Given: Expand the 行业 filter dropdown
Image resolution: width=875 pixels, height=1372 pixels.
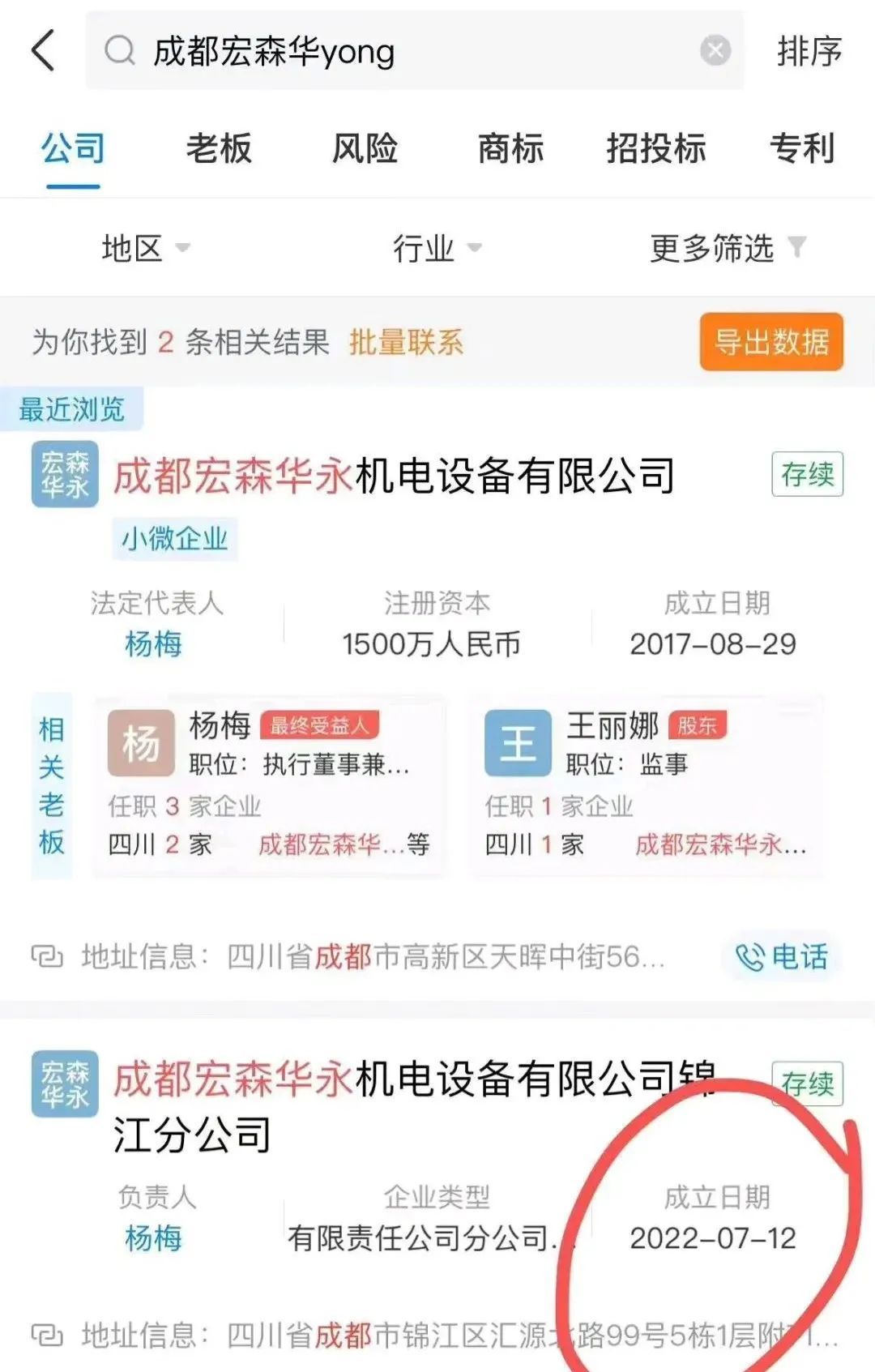Looking at the screenshot, I should (x=437, y=248).
